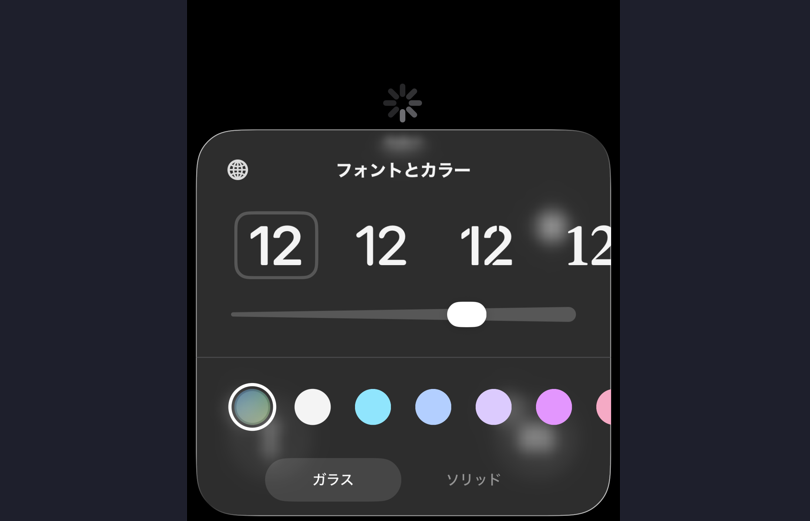
Task: Select the first boxed font style
Action: click(x=276, y=245)
